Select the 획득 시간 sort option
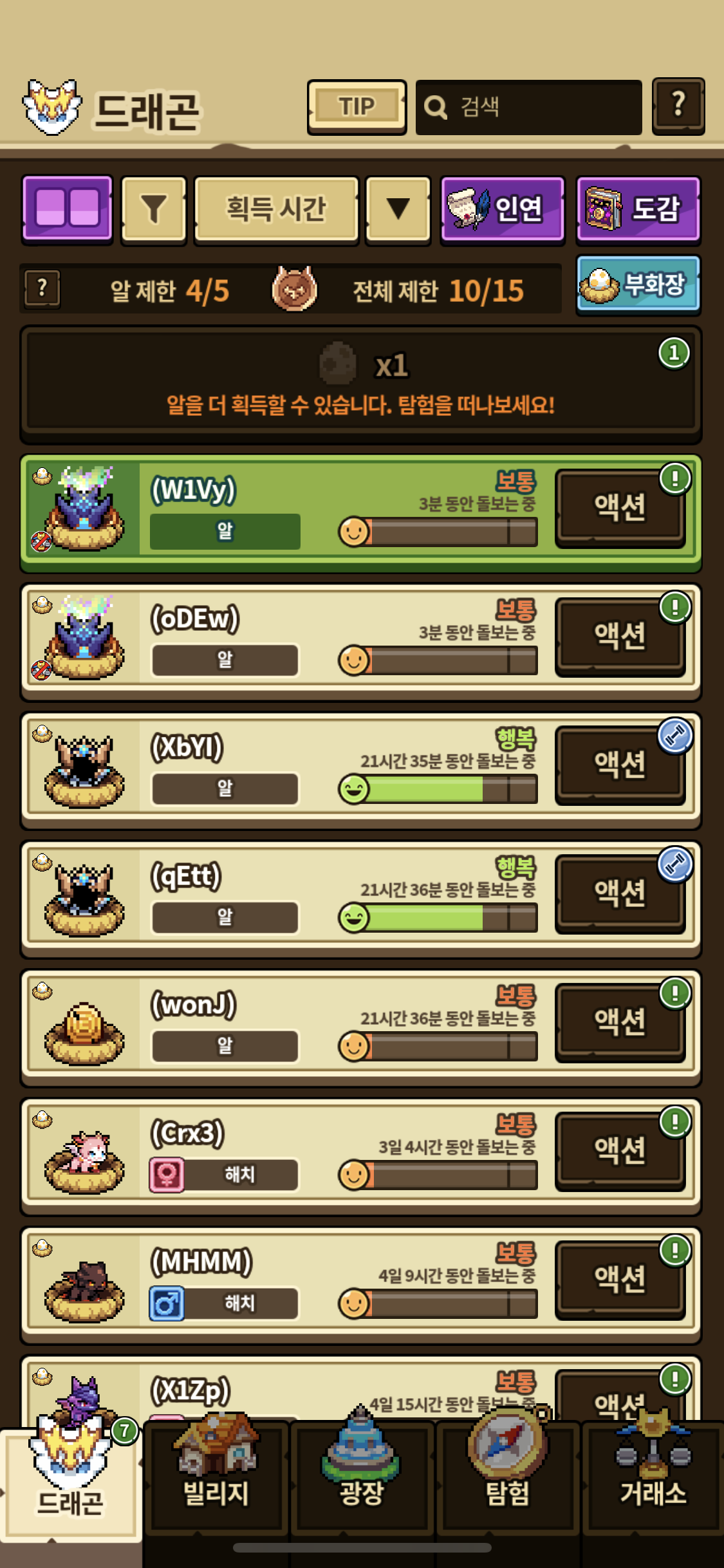Screen dimensions: 724x1568 click(x=276, y=209)
